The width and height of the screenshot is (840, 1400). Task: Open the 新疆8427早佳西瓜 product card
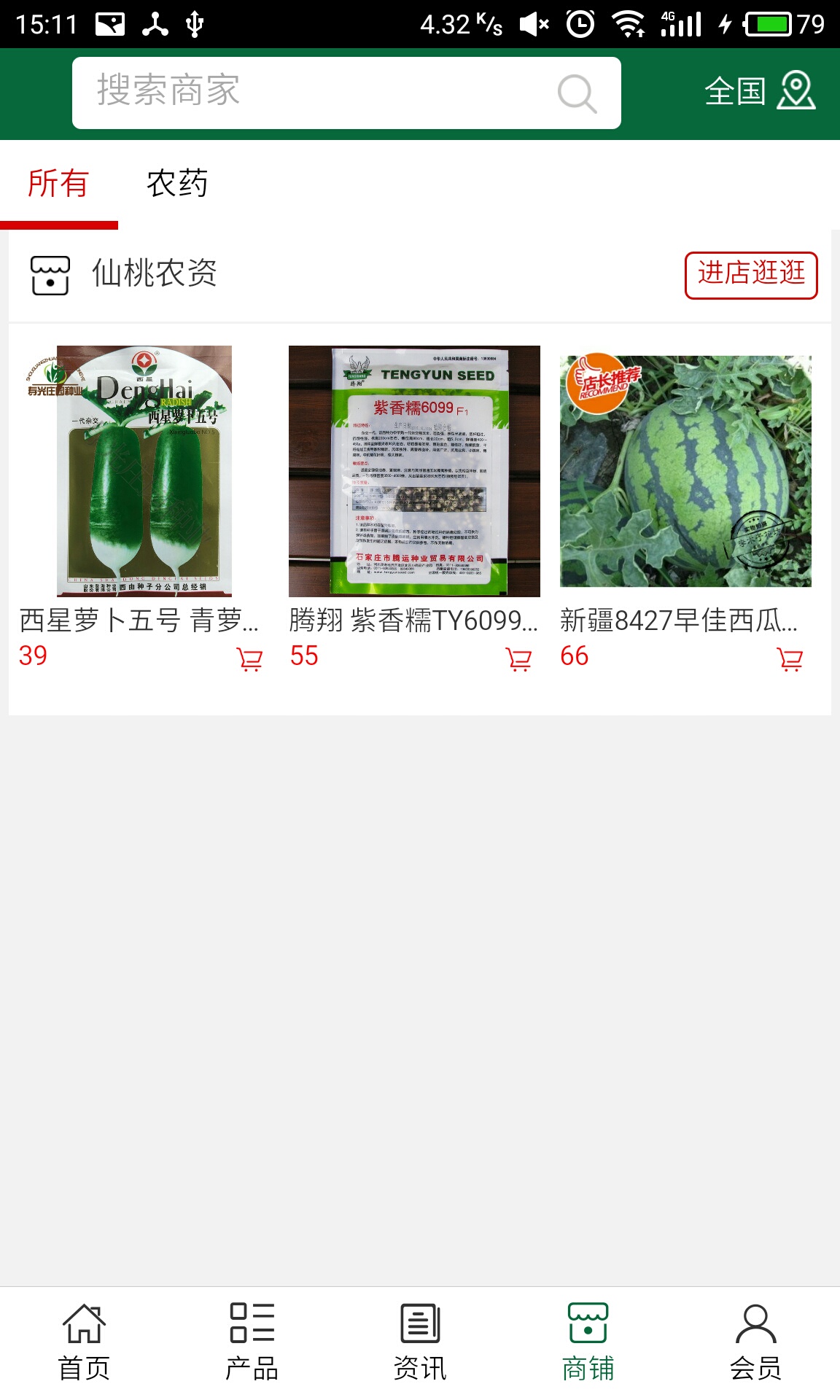685,471
